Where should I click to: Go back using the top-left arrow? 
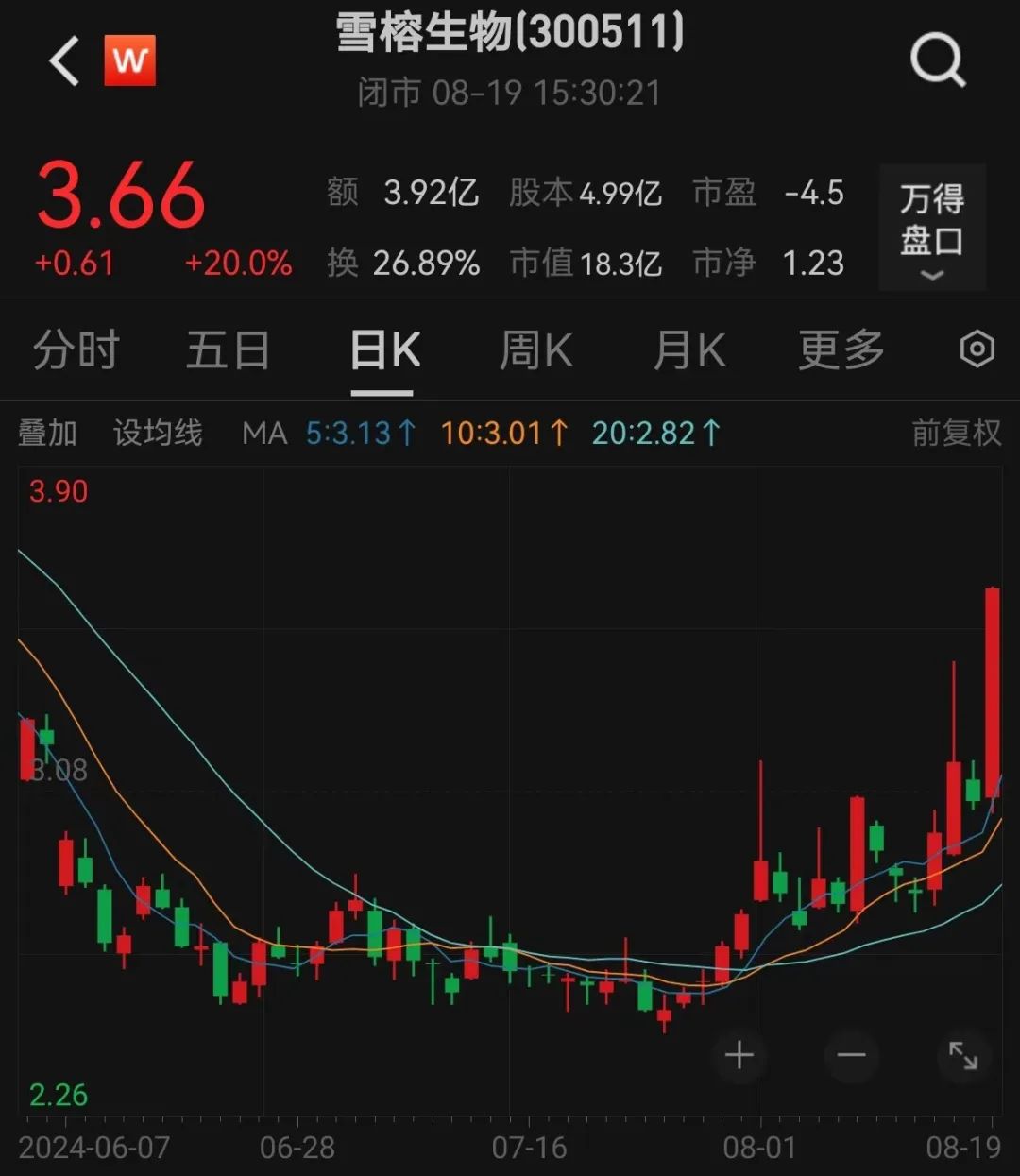point(64,62)
